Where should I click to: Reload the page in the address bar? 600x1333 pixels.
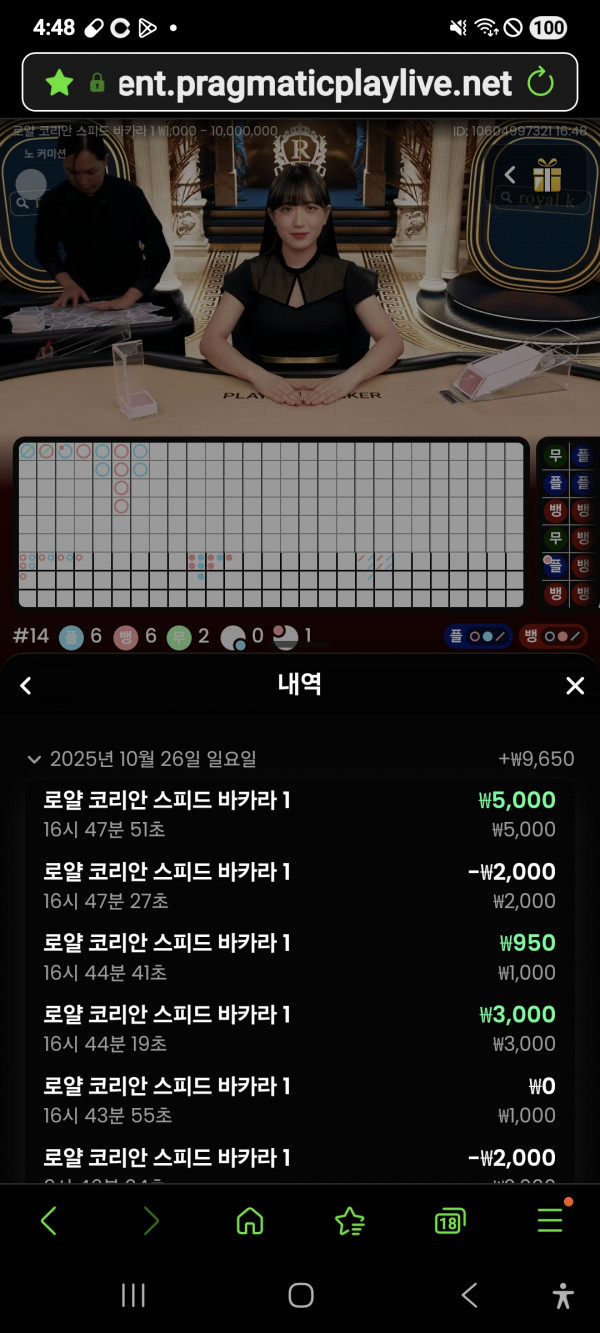tap(540, 82)
